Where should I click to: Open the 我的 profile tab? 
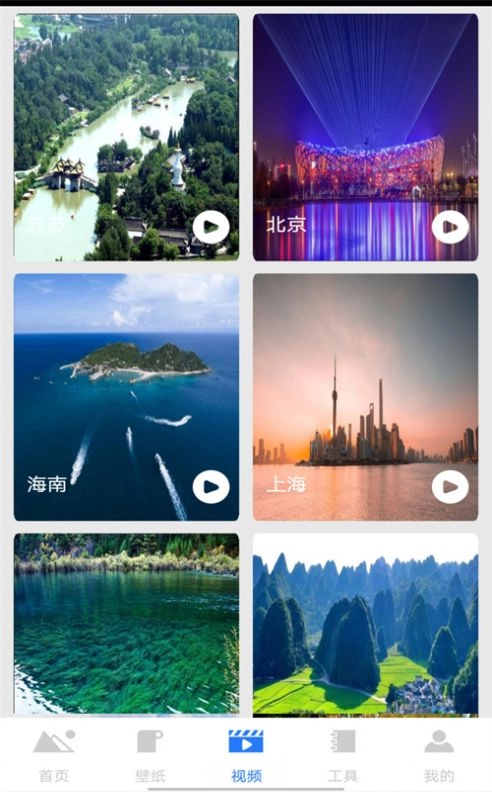pyautogui.click(x=438, y=756)
